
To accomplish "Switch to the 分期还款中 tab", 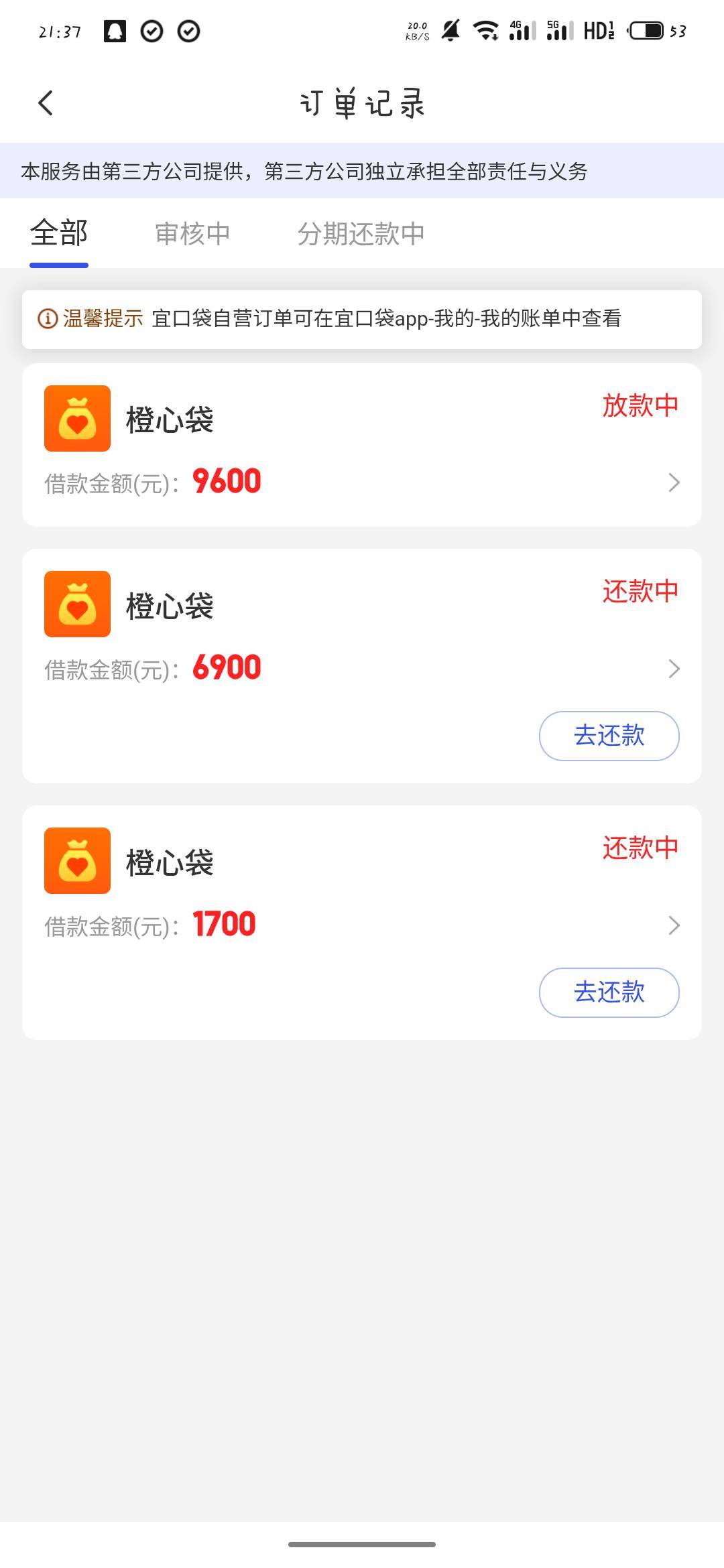I will click(361, 234).
